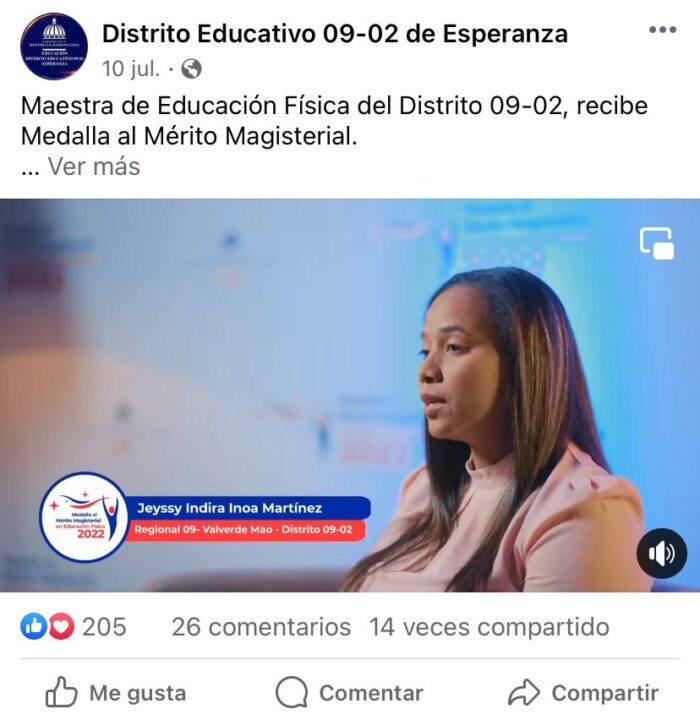Expand the post text with Ver más

(x=94, y=167)
